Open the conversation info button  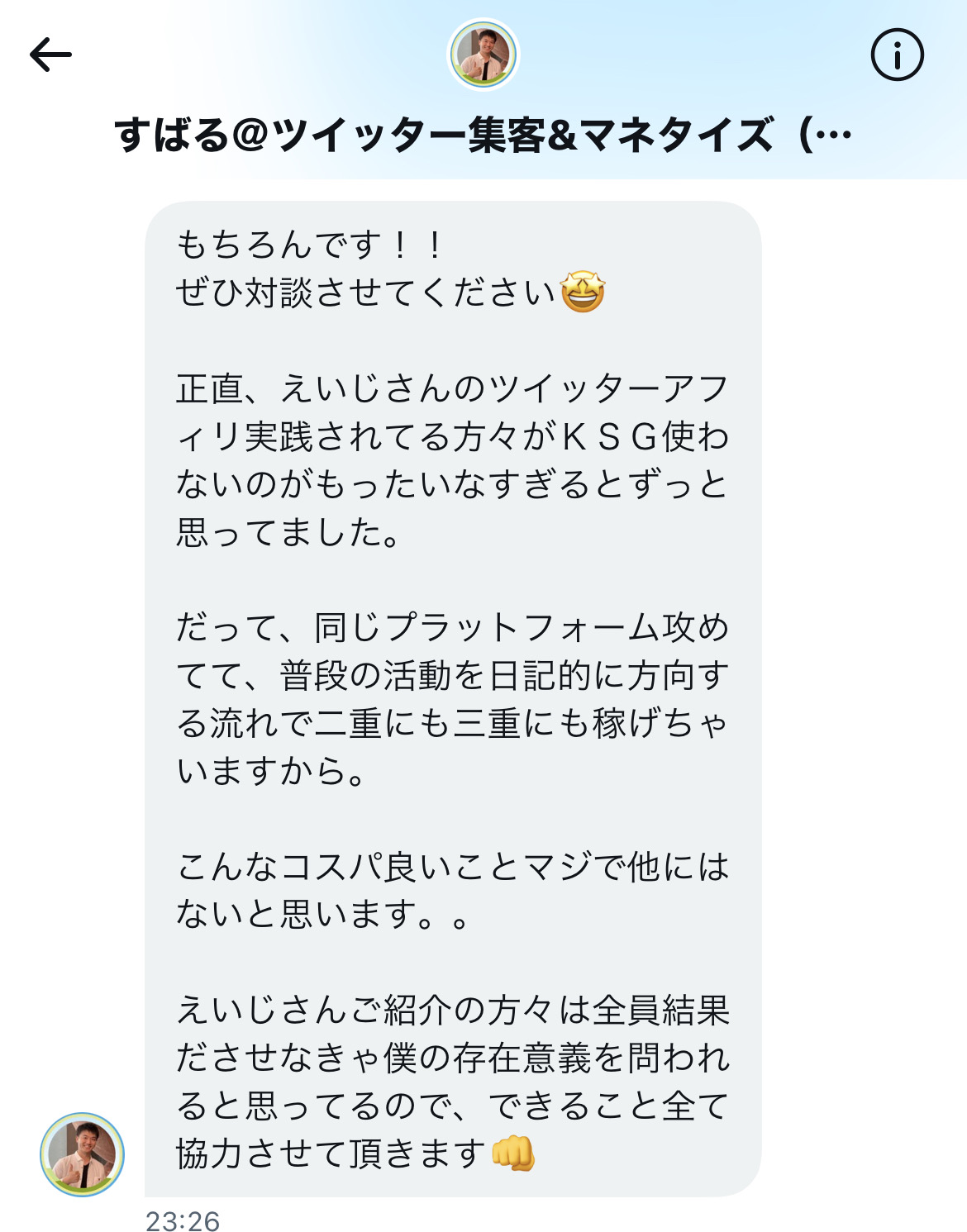click(x=897, y=55)
